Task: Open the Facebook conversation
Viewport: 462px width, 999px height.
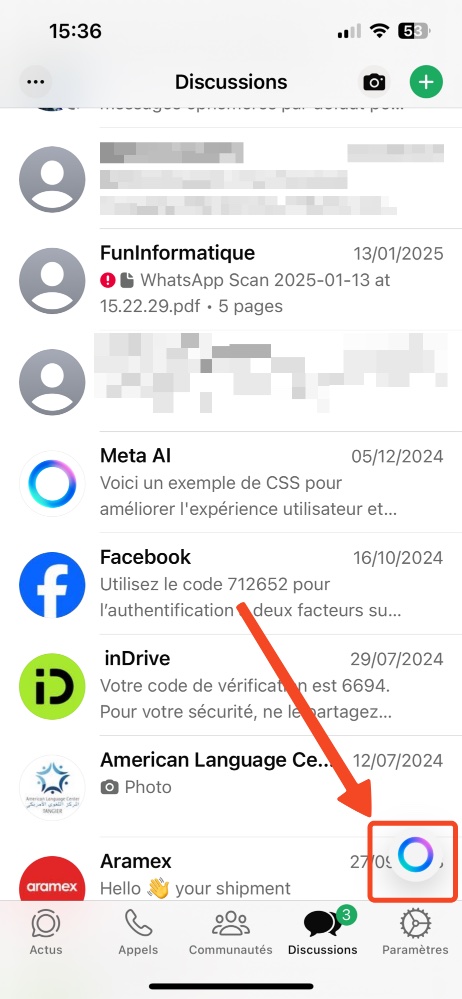Action: click(x=231, y=584)
